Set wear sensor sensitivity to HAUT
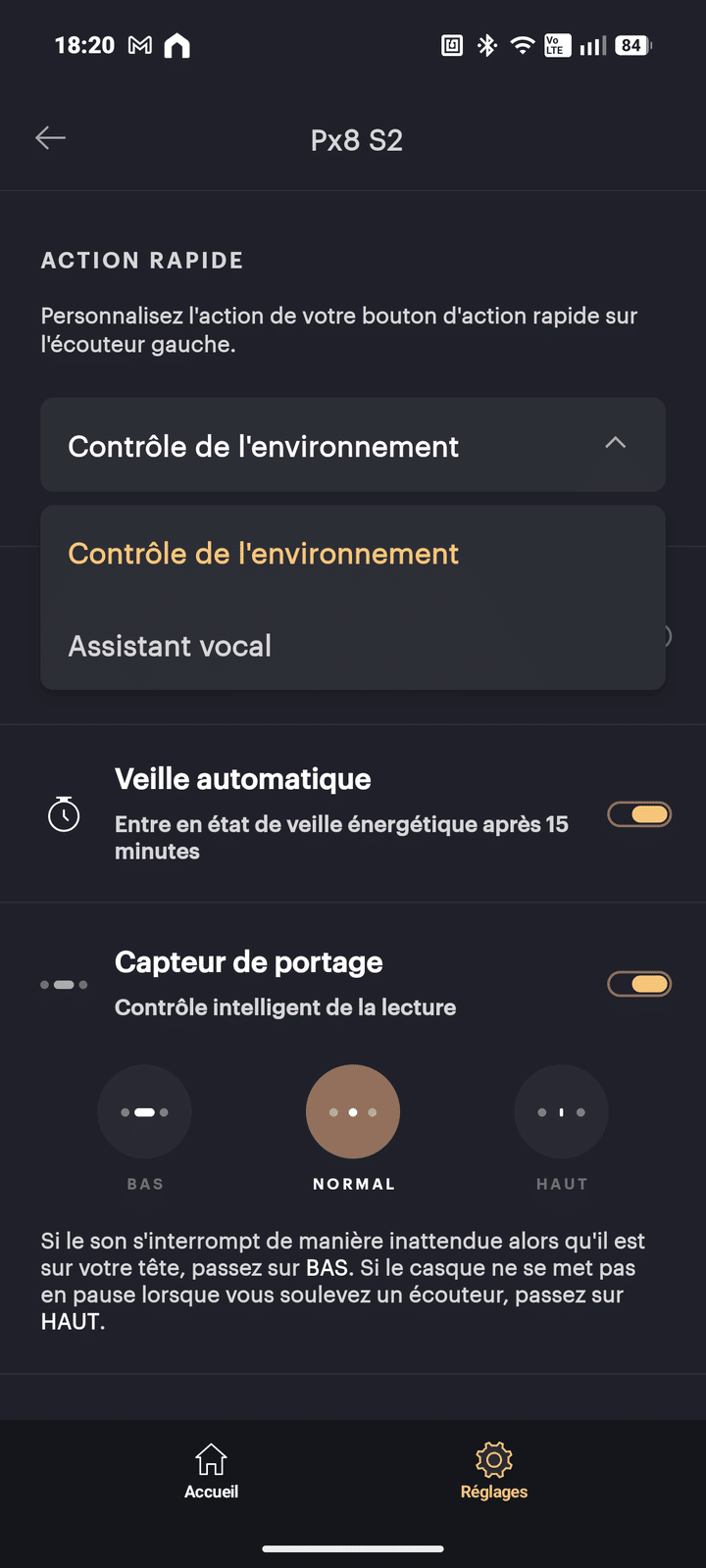 [561, 1112]
